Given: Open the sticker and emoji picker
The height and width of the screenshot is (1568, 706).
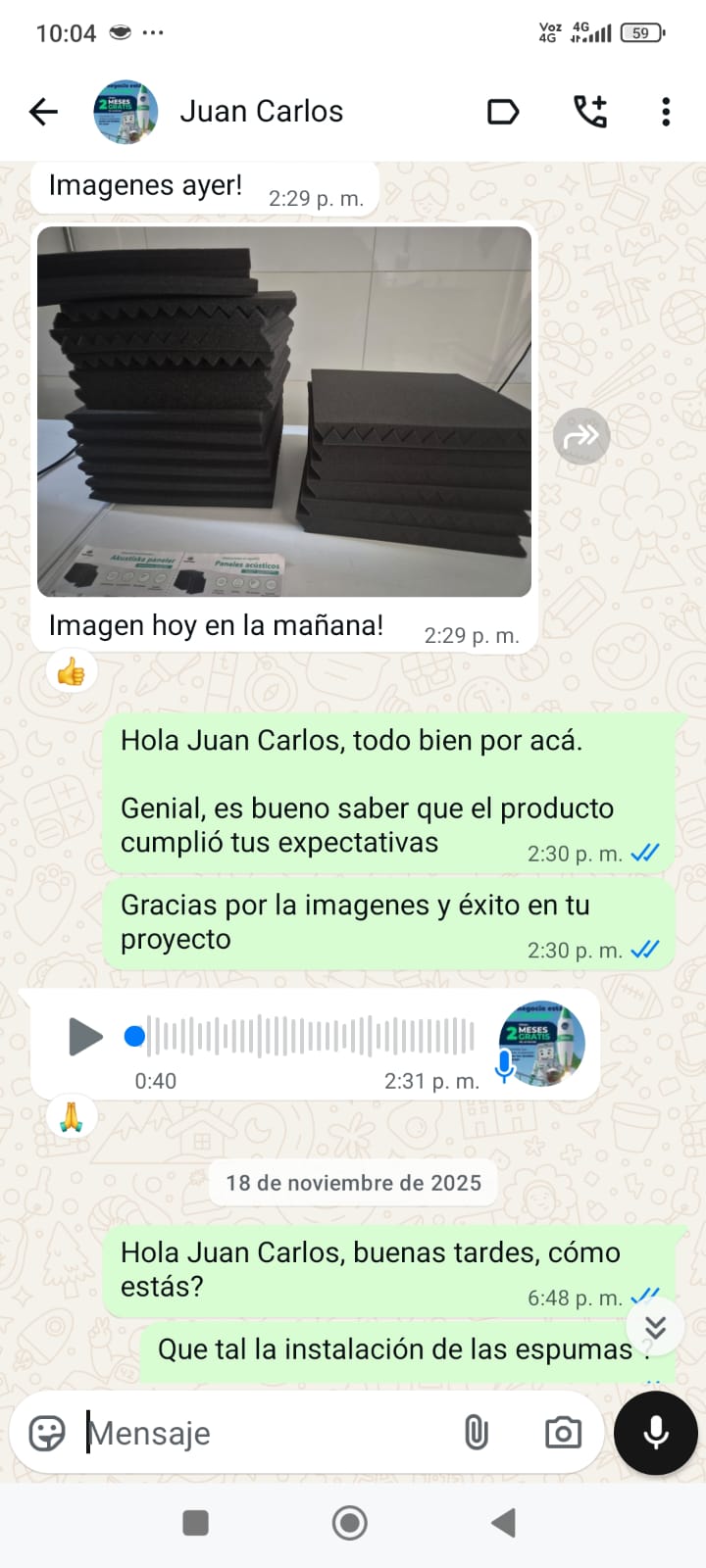Looking at the screenshot, I should click(x=45, y=1432).
